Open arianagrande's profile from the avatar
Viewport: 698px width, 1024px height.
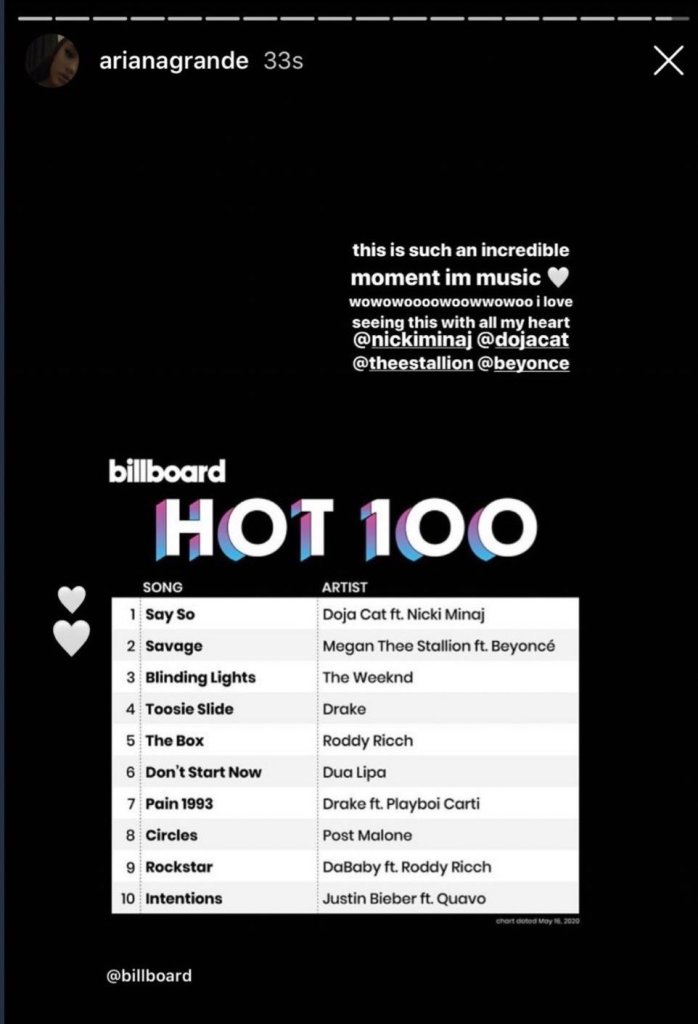52,61
